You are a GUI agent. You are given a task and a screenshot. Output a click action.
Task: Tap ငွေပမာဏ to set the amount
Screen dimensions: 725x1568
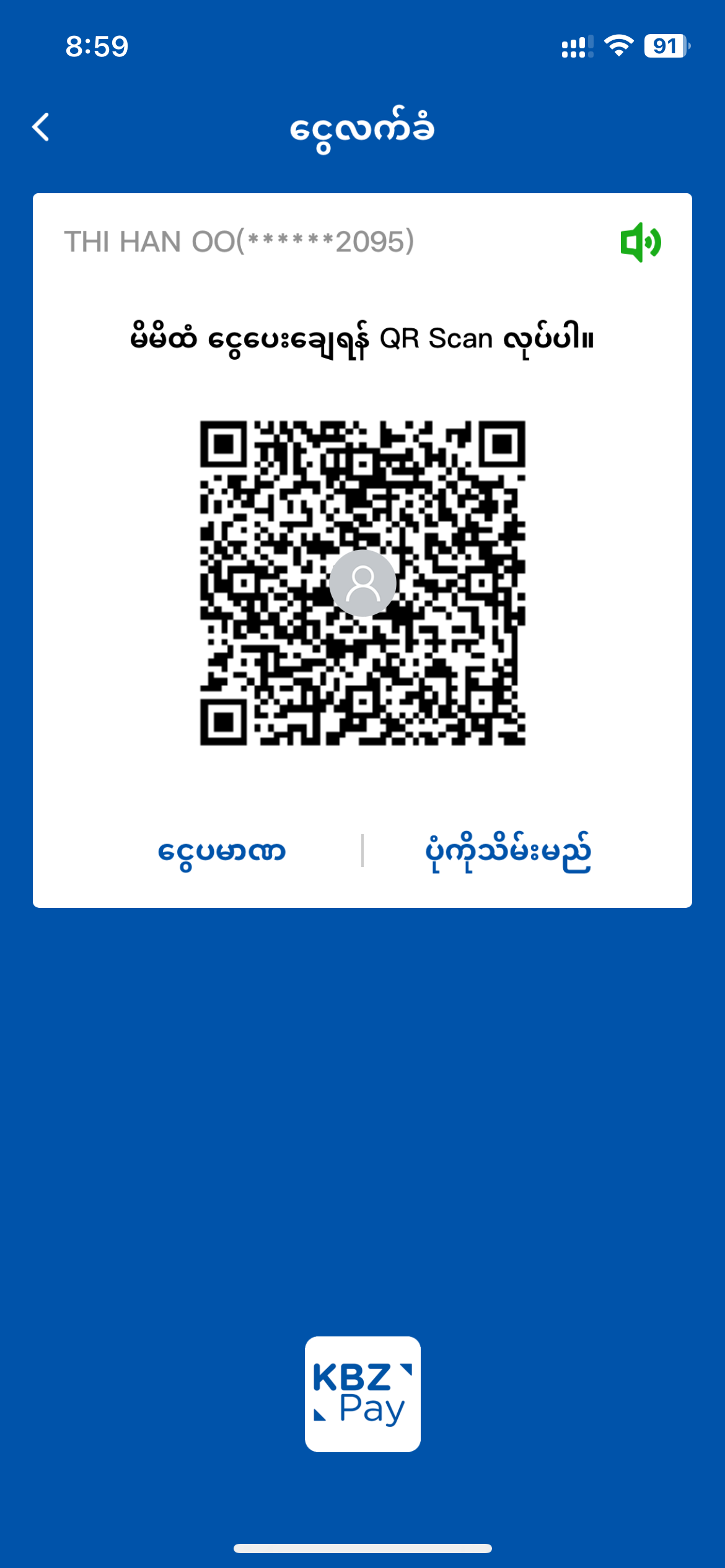(x=222, y=852)
